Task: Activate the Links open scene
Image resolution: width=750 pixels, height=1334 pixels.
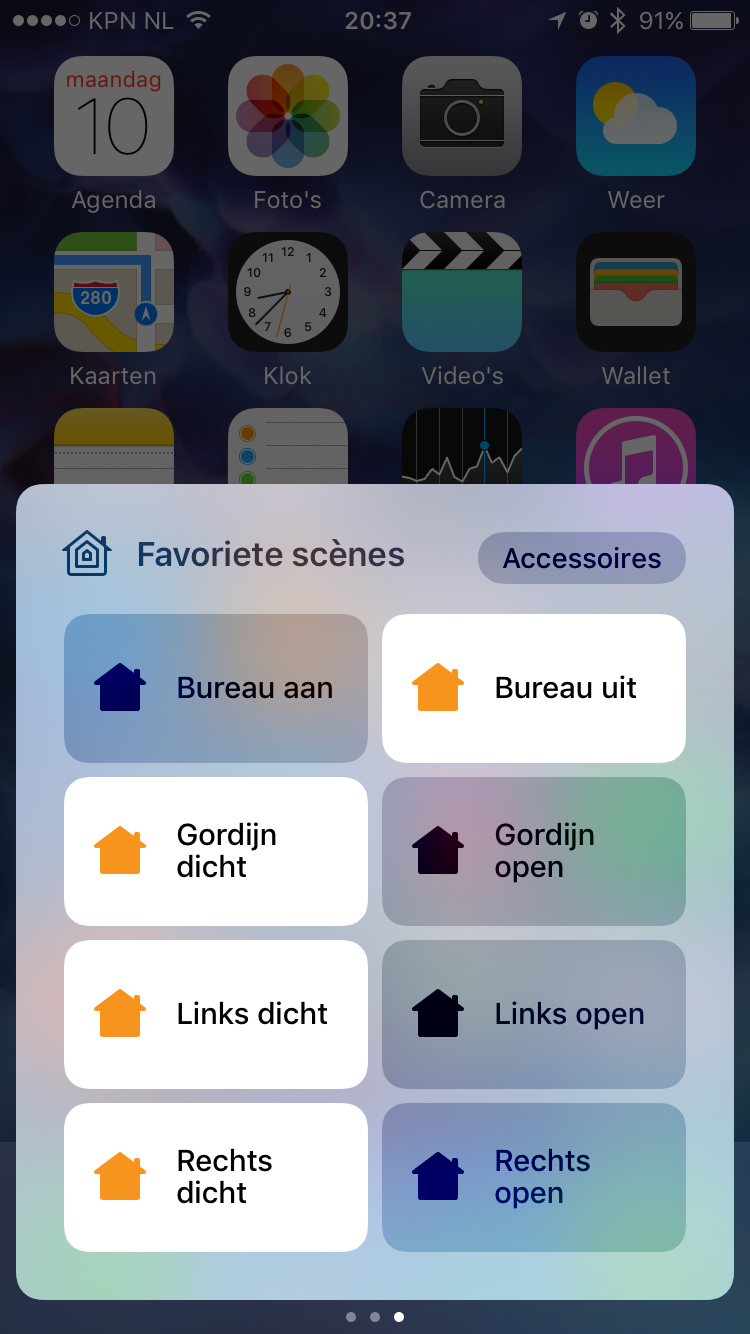Action: (x=534, y=1014)
